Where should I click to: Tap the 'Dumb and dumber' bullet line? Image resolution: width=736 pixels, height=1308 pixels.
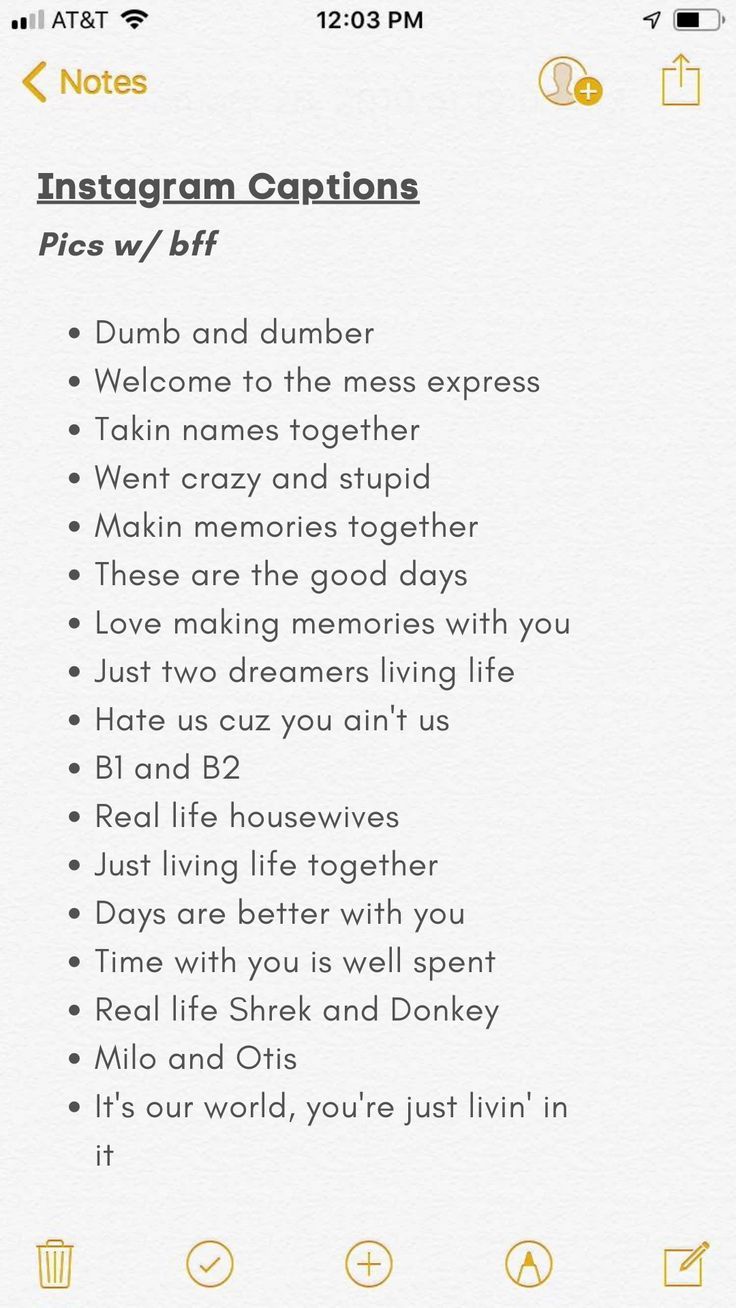(x=233, y=332)
